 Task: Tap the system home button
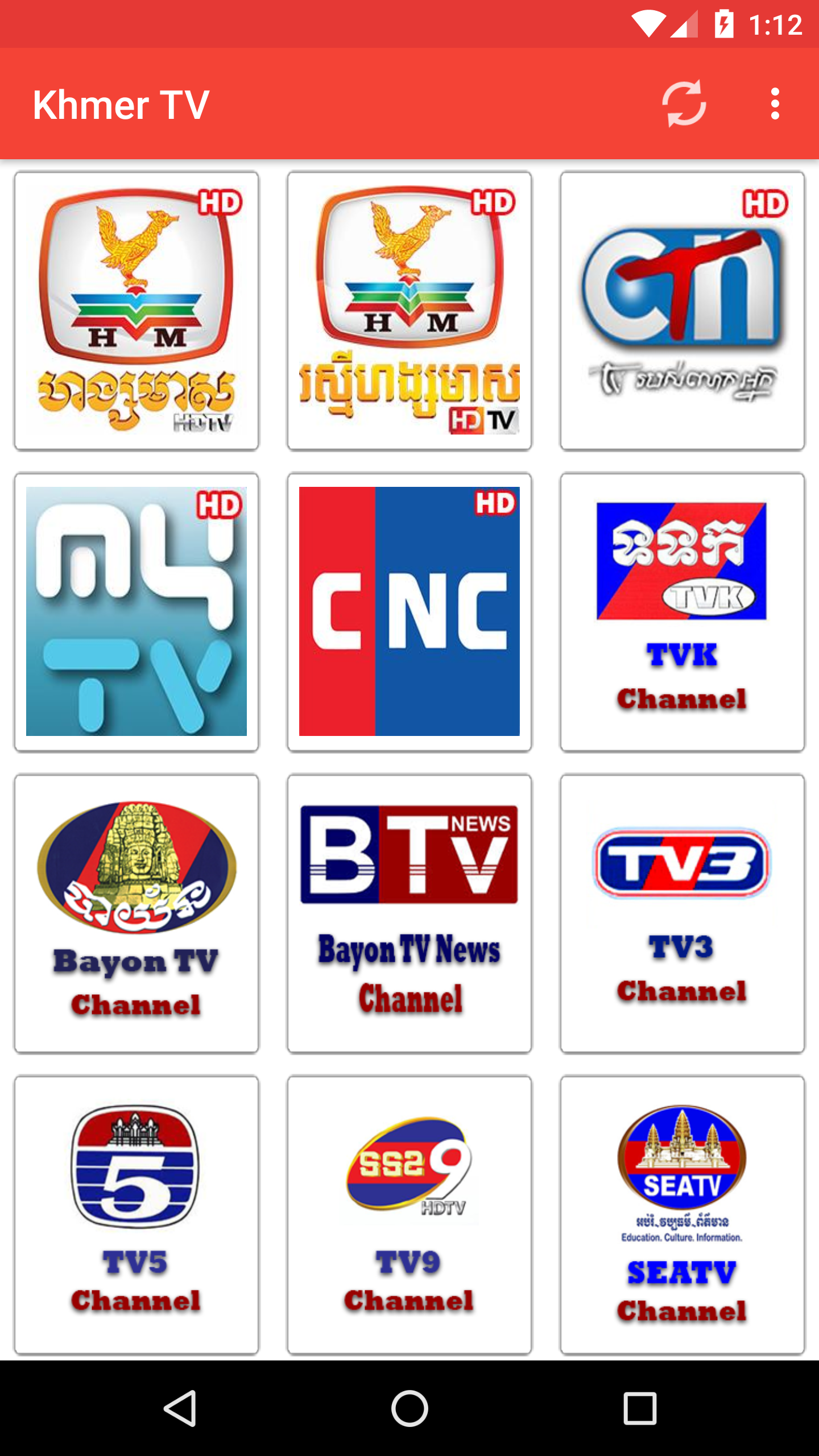point(409,1408)
